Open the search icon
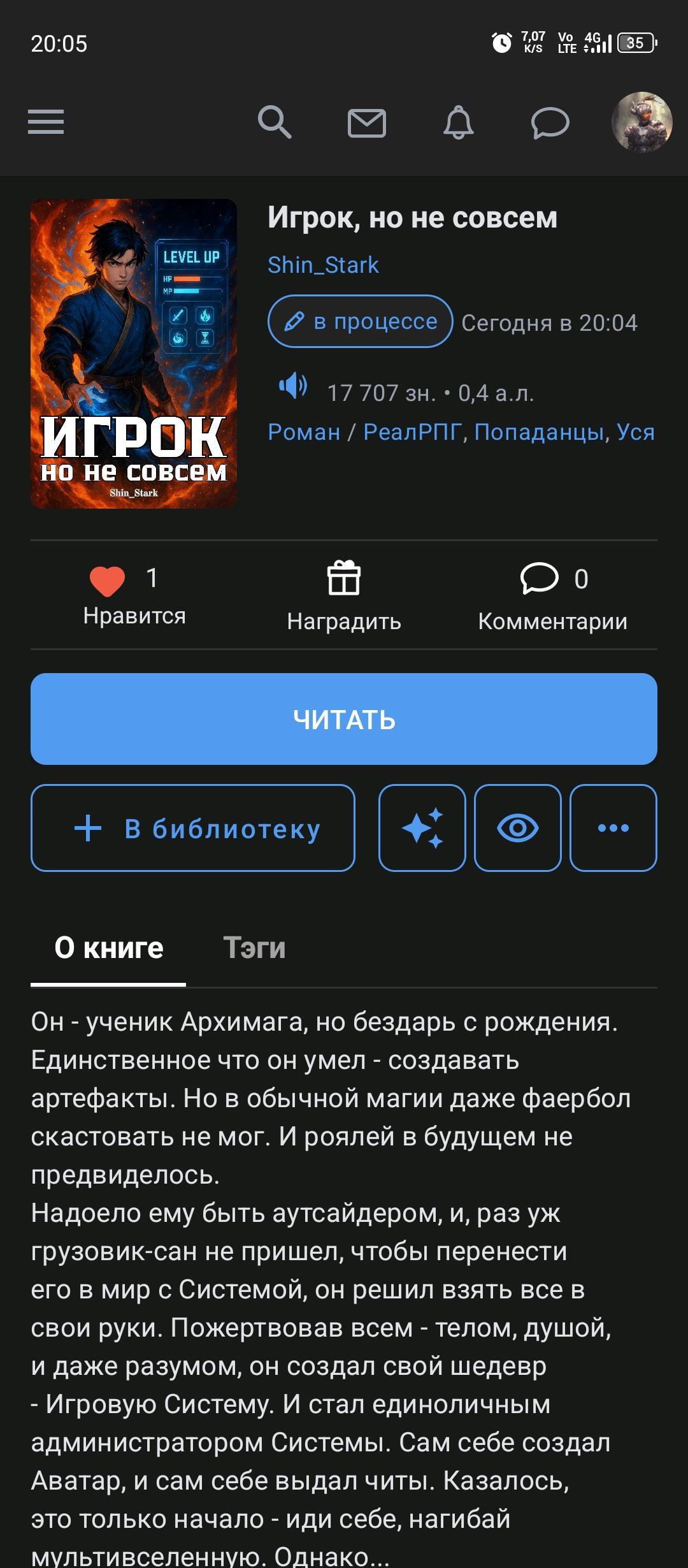This screenshot has width=688, height=1568. [275, 122]
